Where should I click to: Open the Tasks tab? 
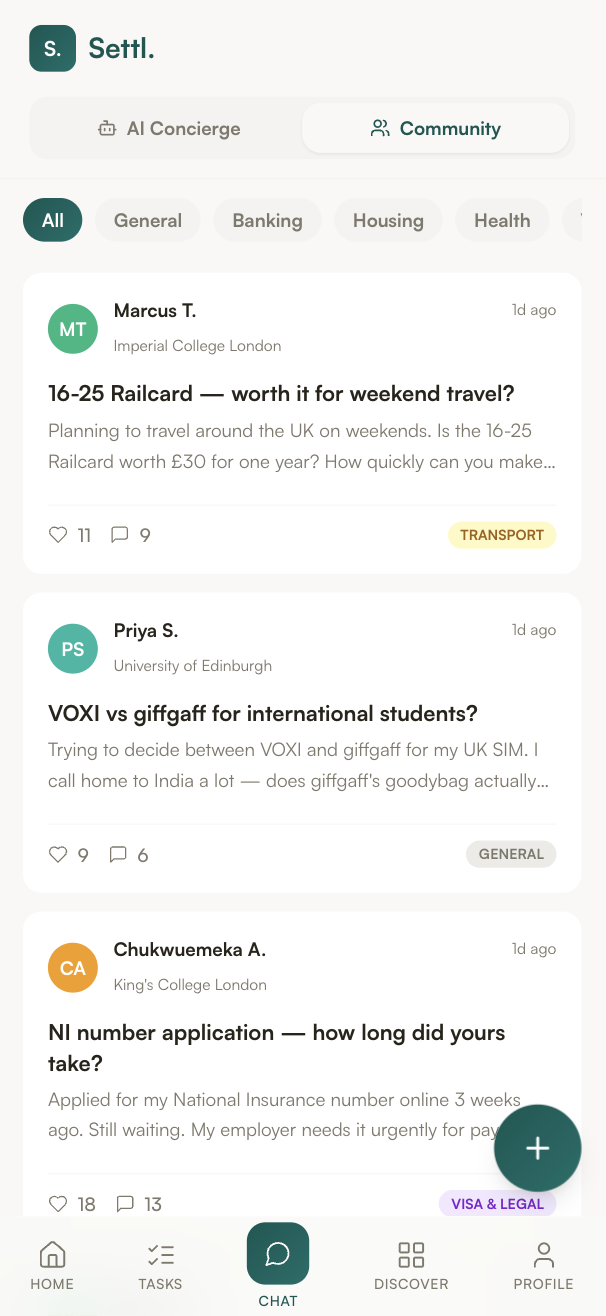click(x=160, y=1266)
